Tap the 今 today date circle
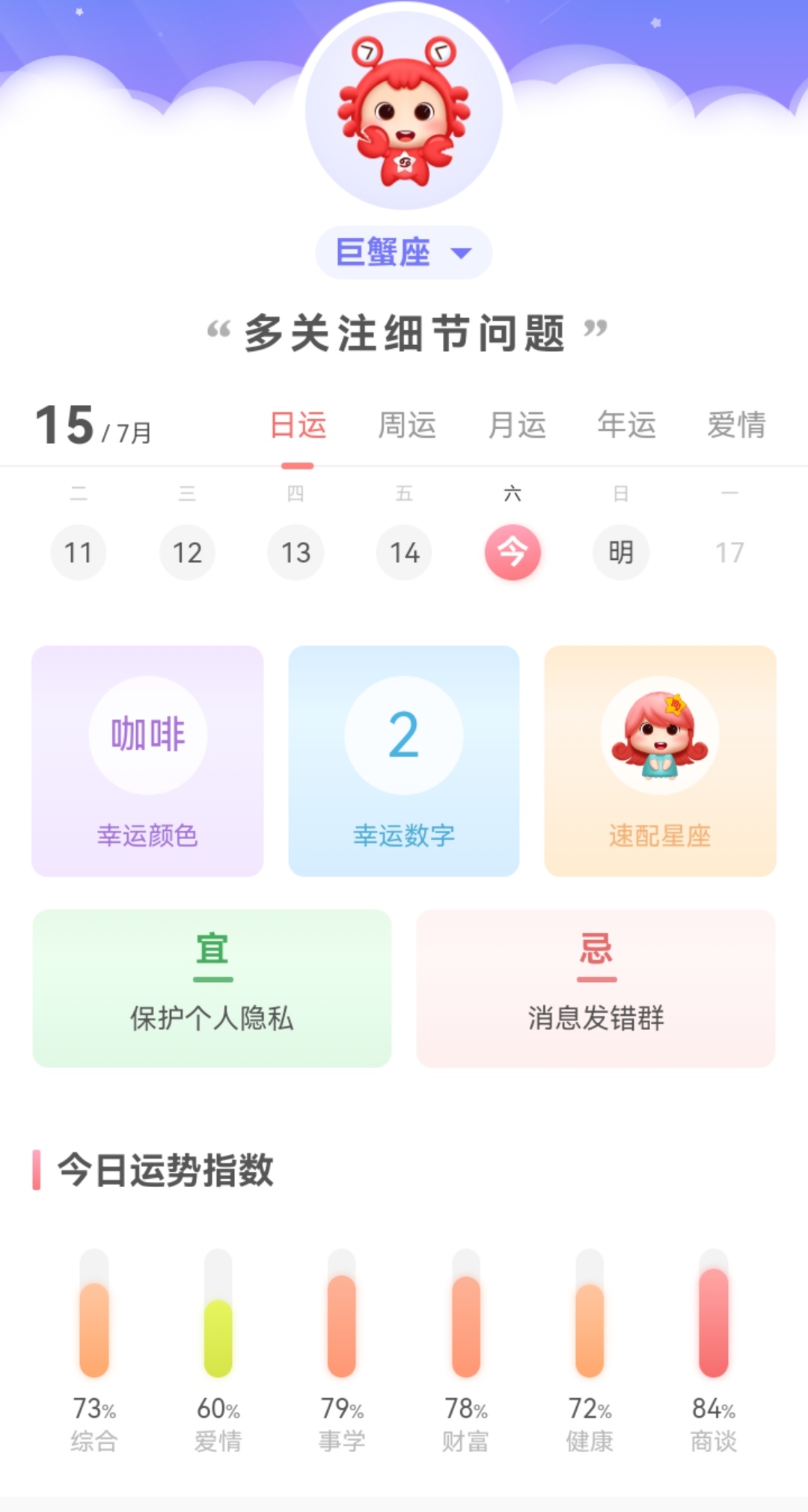 click(x=512, y=552)
